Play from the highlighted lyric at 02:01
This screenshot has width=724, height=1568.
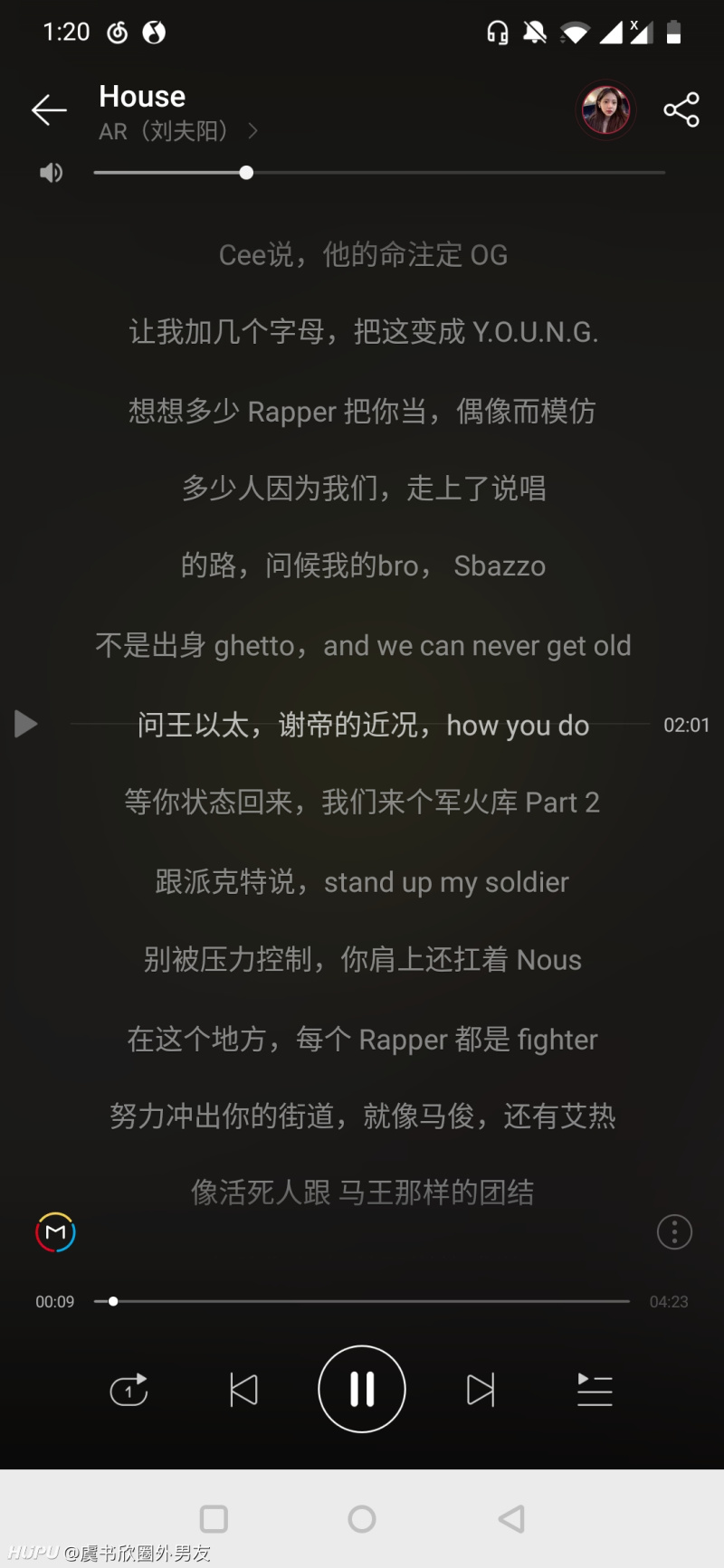point(25,724)
